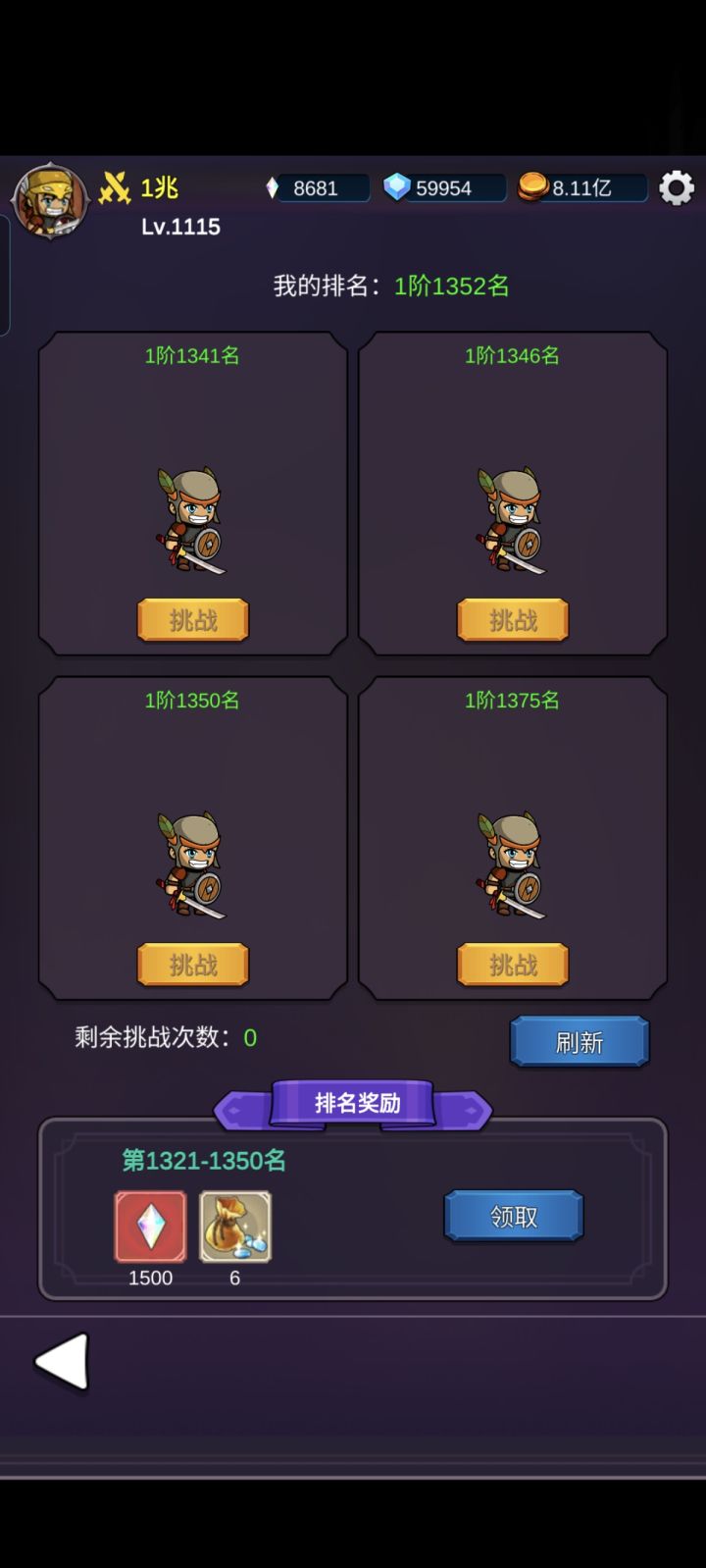This screenshot has height=1568, width=706.
Task: Claim rewards with the 领取 button
Action: [513, 1215]
